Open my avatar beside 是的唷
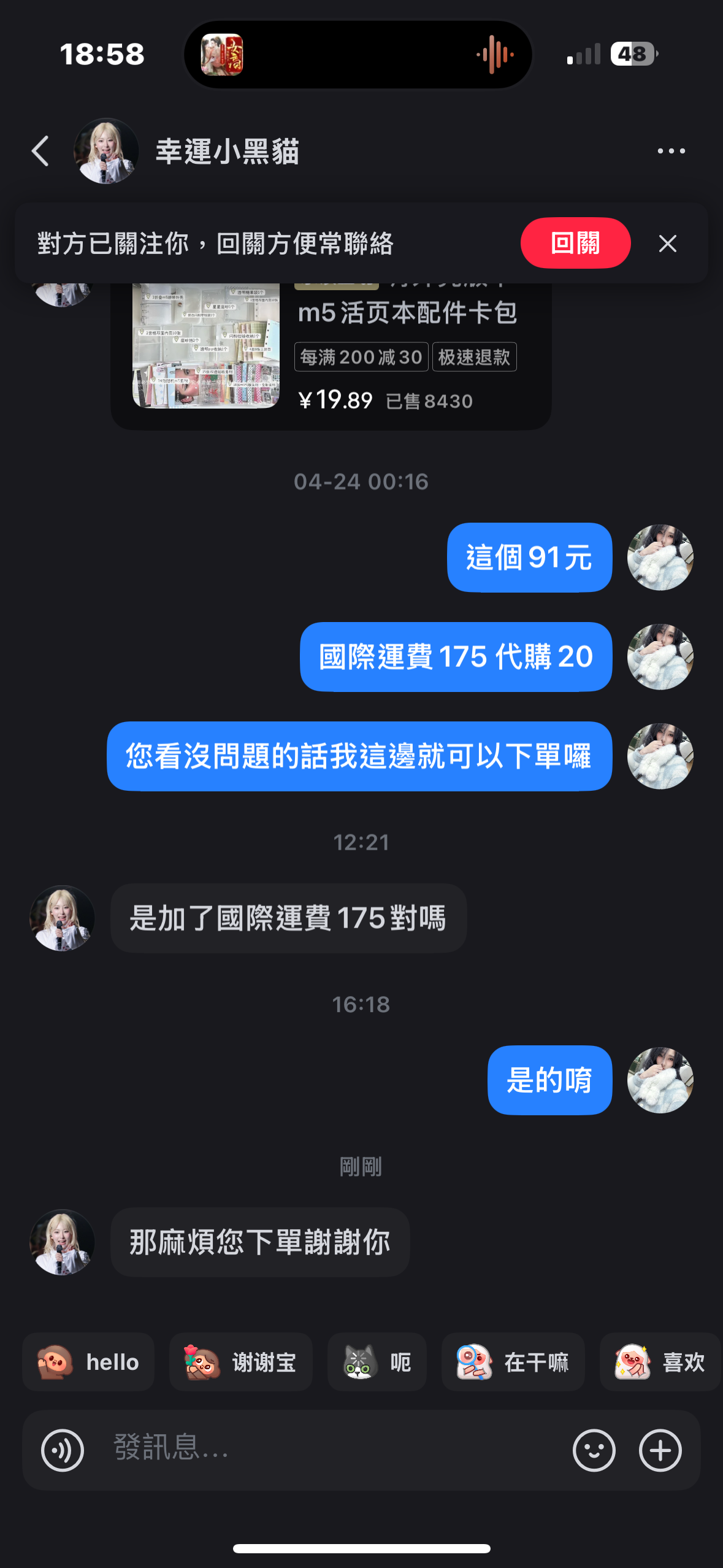This screenshot has height=1568, width=723. pos(660,1080)
